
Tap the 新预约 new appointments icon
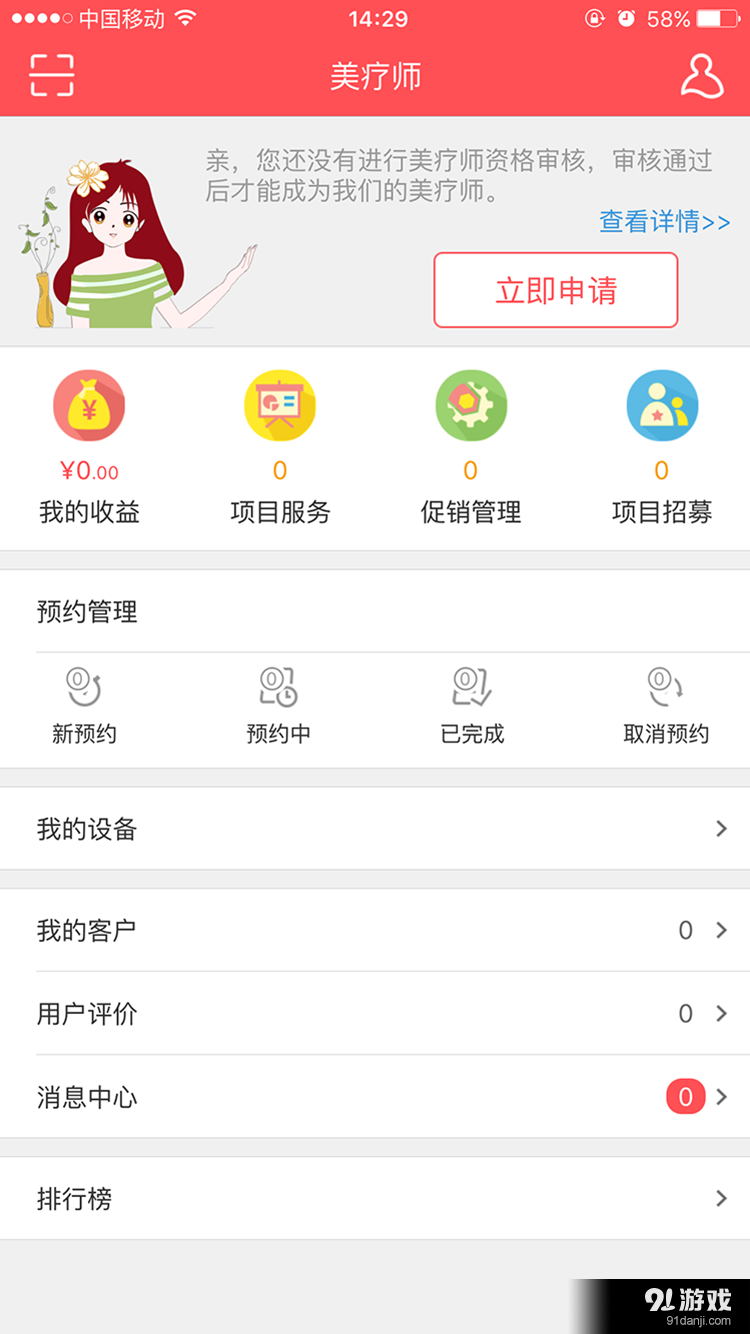[x=85, y=687]
